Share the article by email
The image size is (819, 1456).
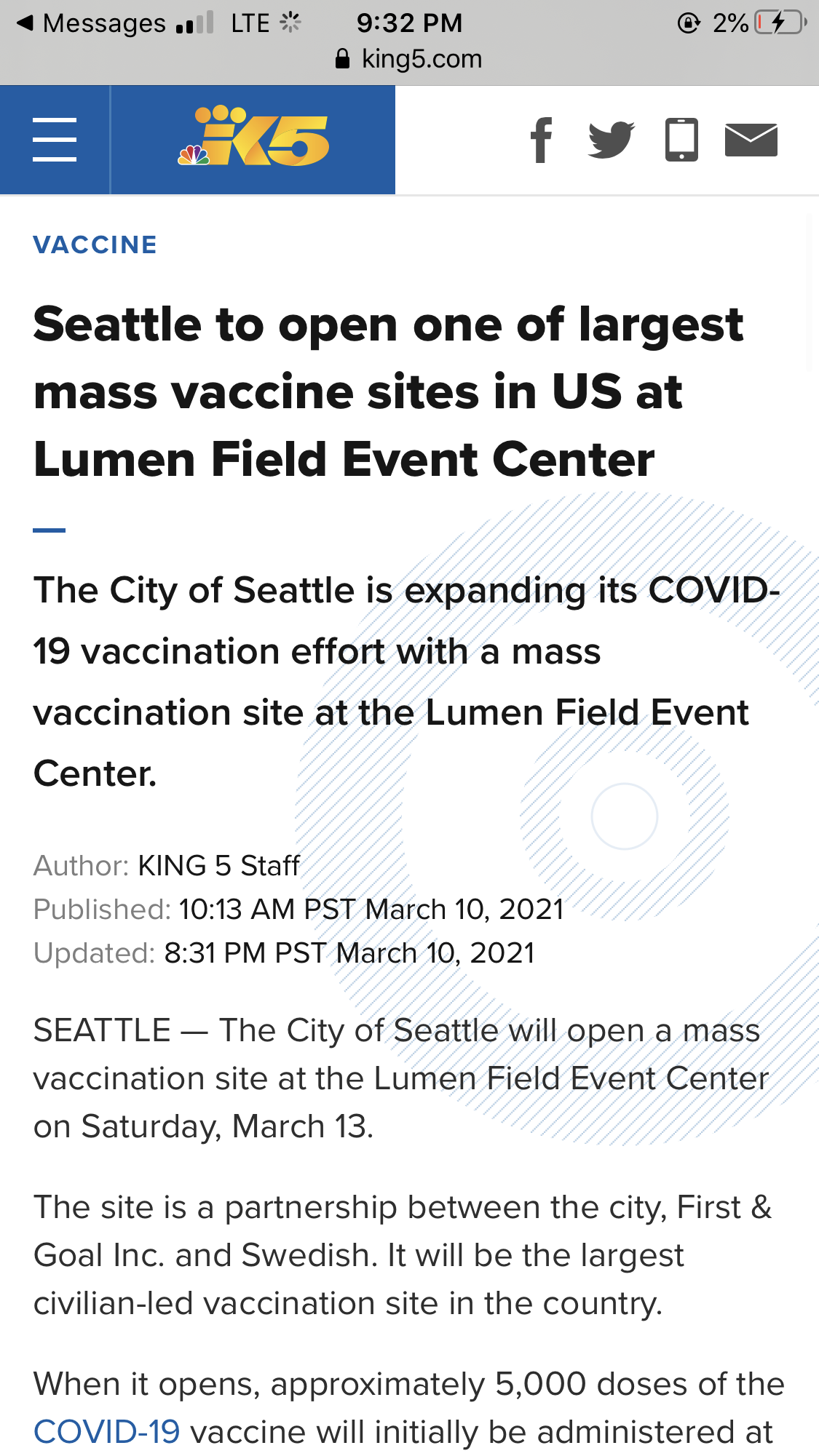(x=751, y=140)
